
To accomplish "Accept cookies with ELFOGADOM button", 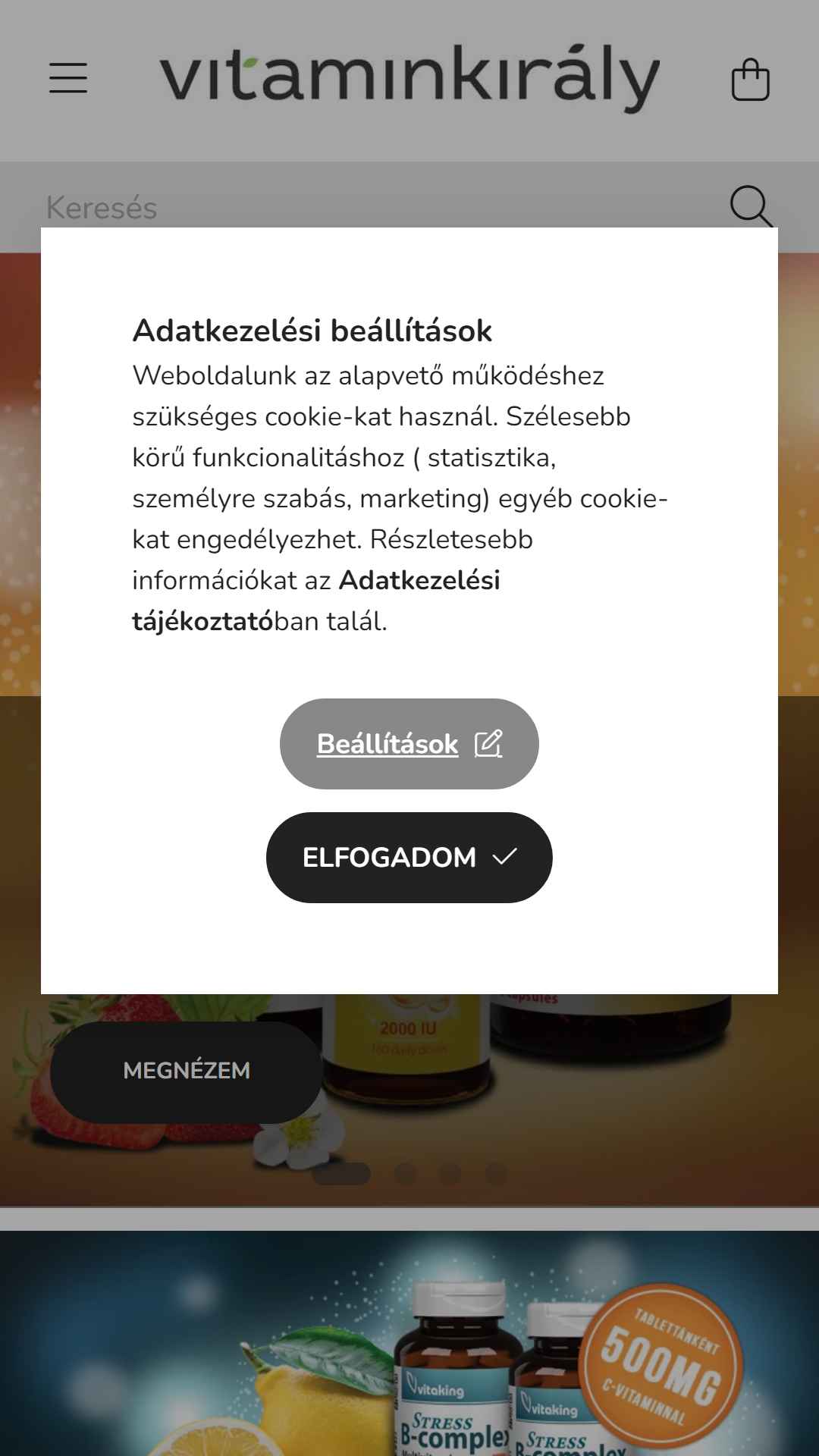I will (x=409, y=857).
